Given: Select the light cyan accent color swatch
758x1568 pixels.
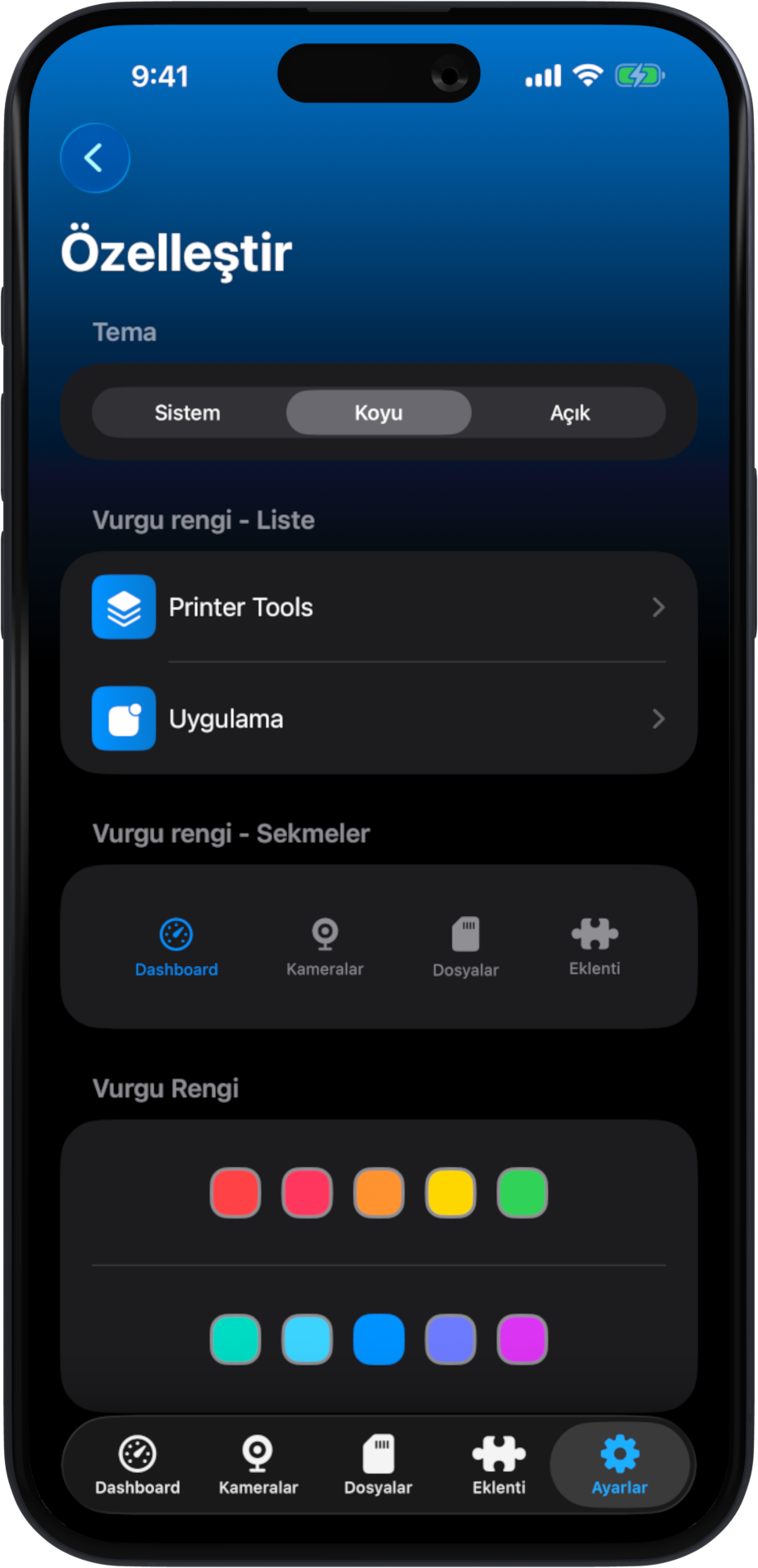Looking at the screenshot, I should [x=307, y=1339].
